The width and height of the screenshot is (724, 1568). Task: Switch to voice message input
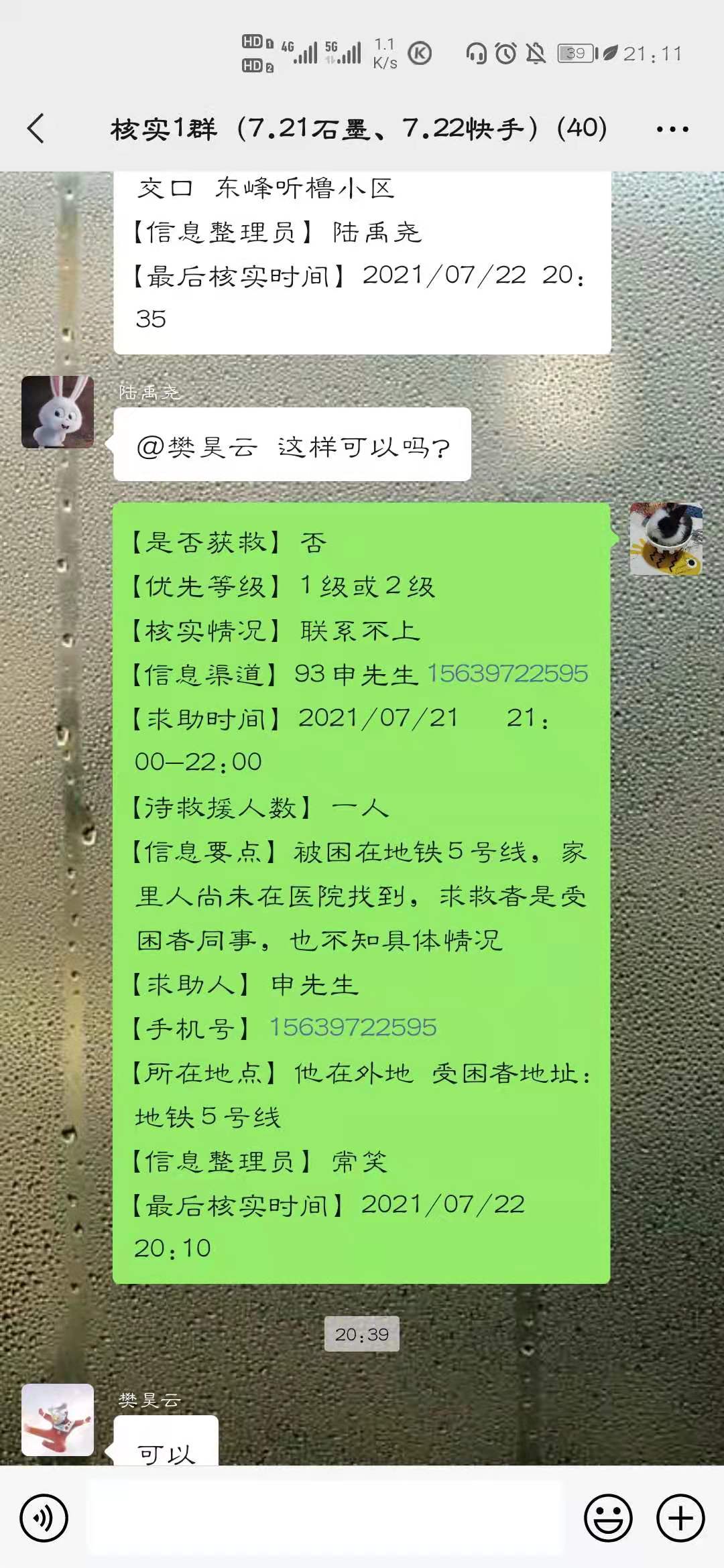click(x=44, y=1518)
